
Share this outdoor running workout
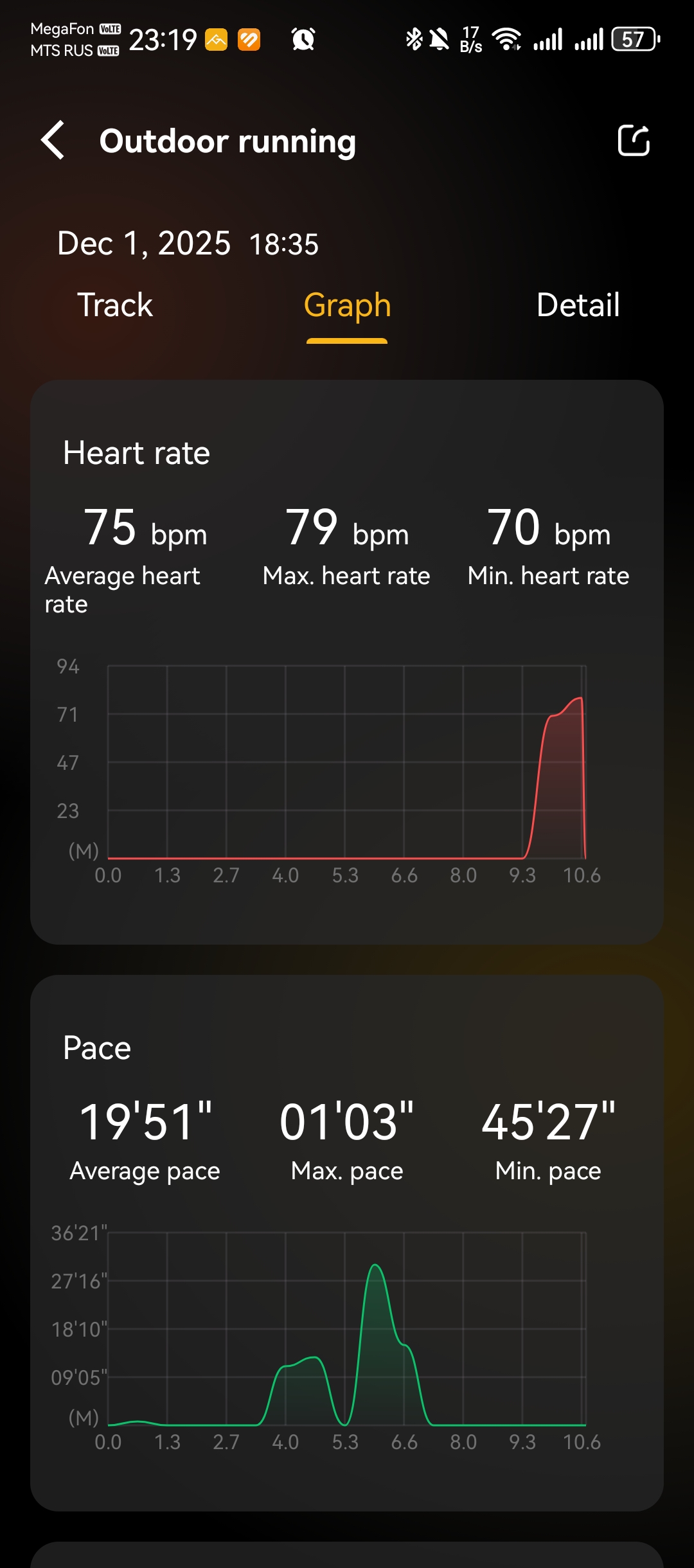pos(633,140)
